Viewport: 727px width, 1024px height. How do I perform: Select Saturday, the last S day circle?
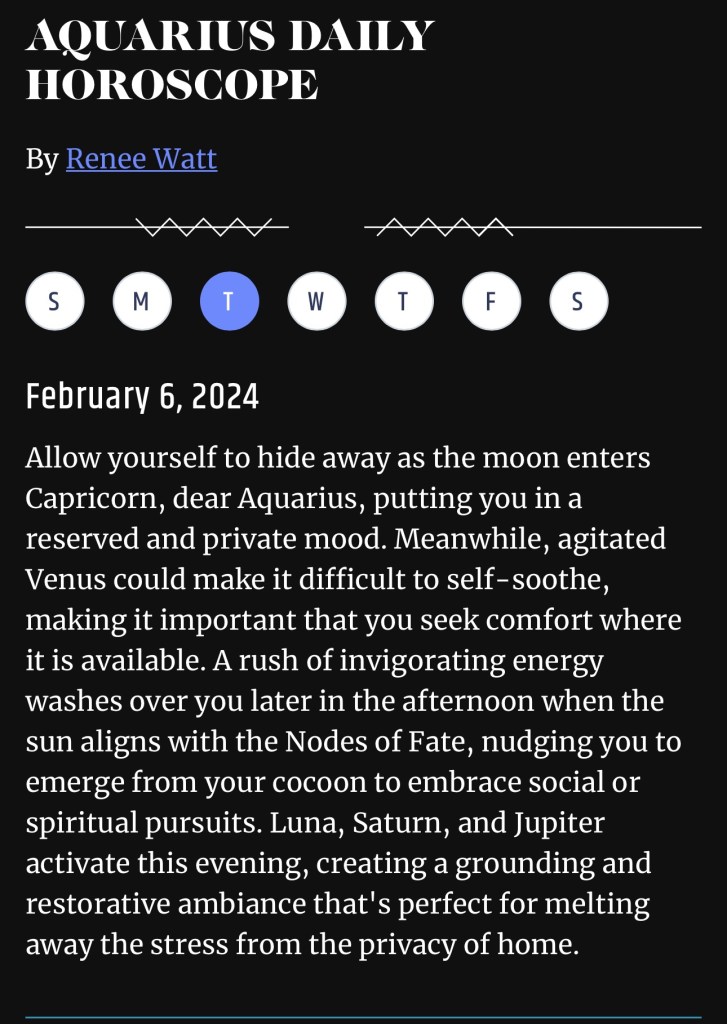tap(578, 301)
